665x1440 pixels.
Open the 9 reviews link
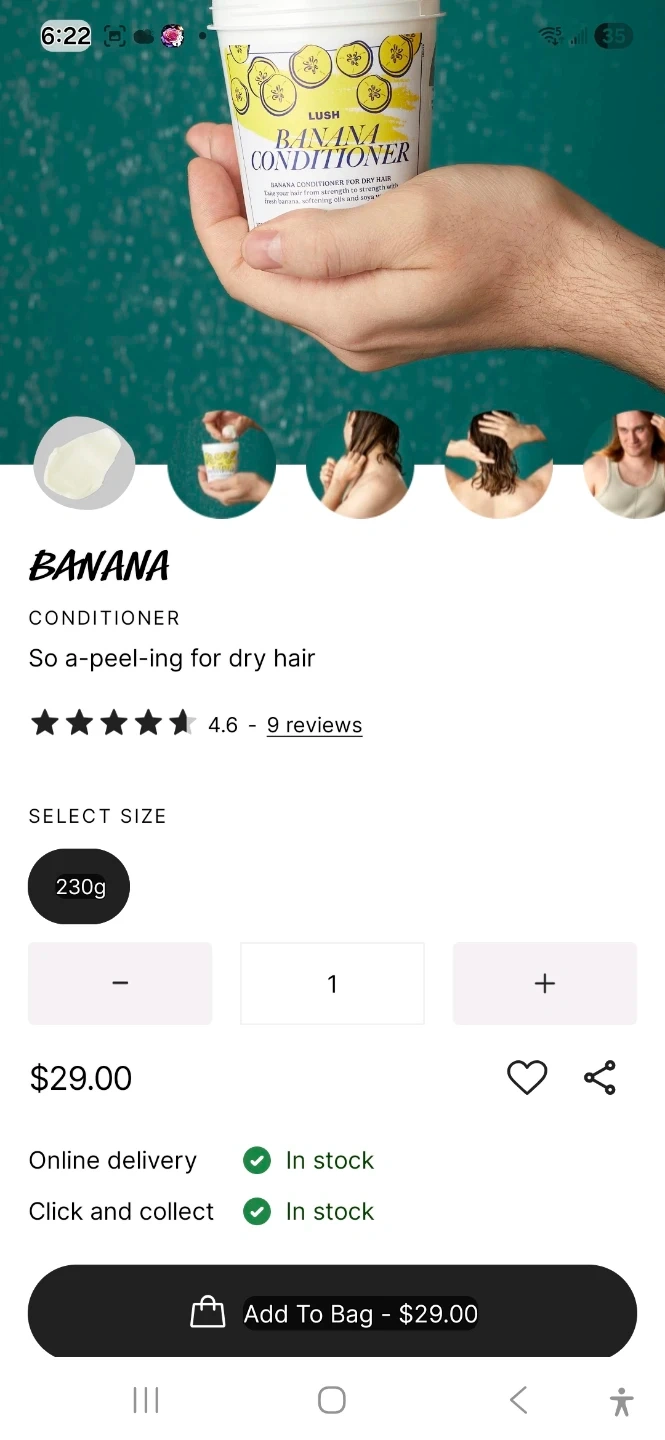pos(314,725)
